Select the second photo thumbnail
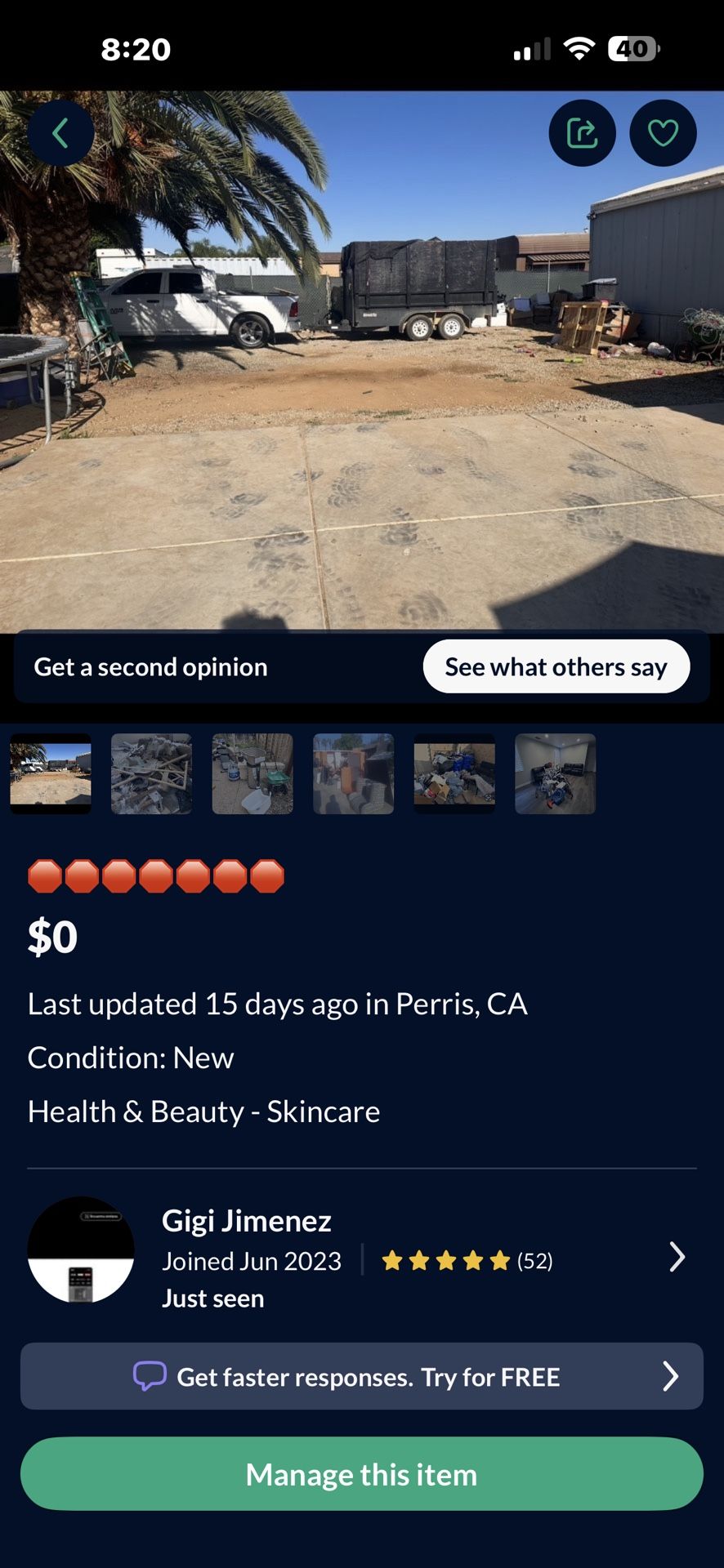This screenshot has height=1568, width=724. coord(152,773)
